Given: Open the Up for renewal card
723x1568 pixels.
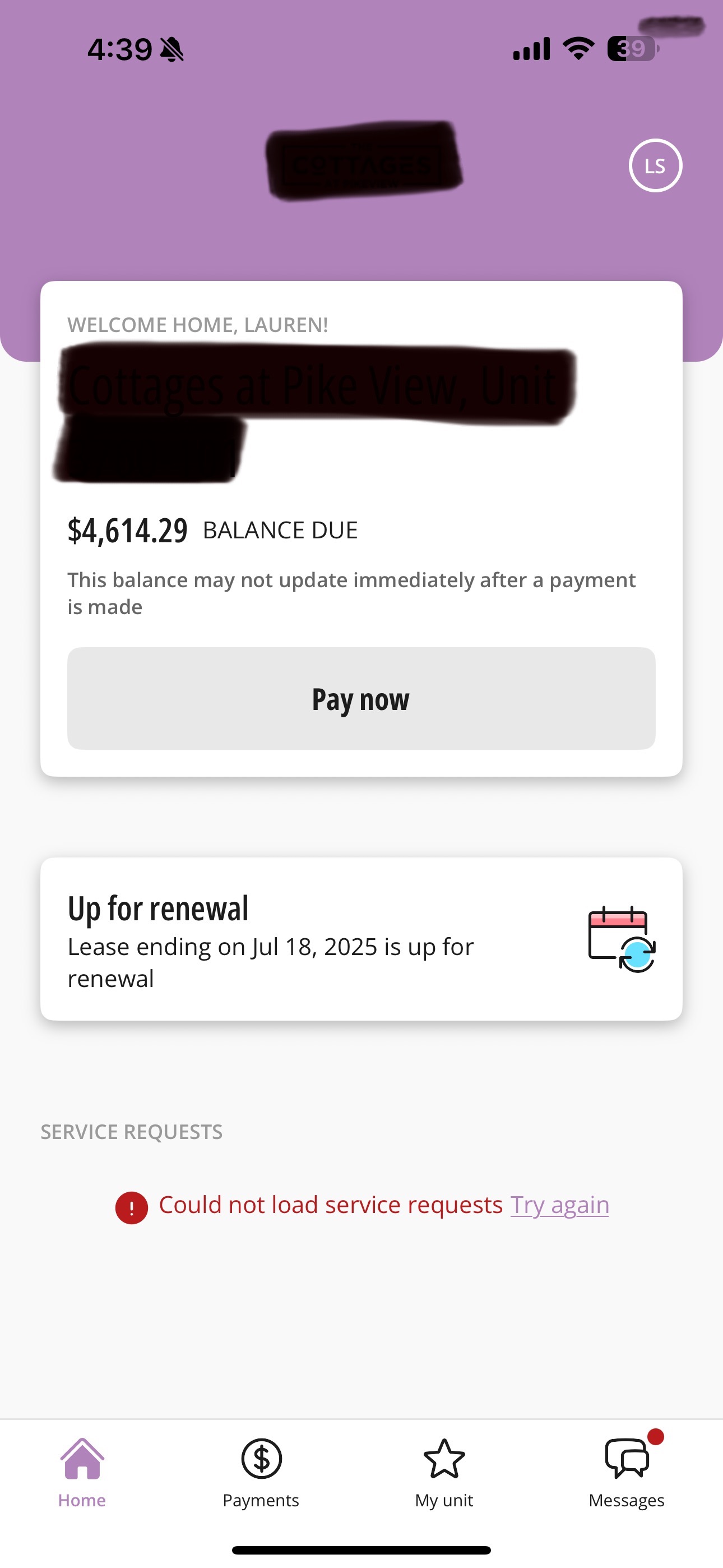Looking at the screenshot, I should [x=361, y=939].
